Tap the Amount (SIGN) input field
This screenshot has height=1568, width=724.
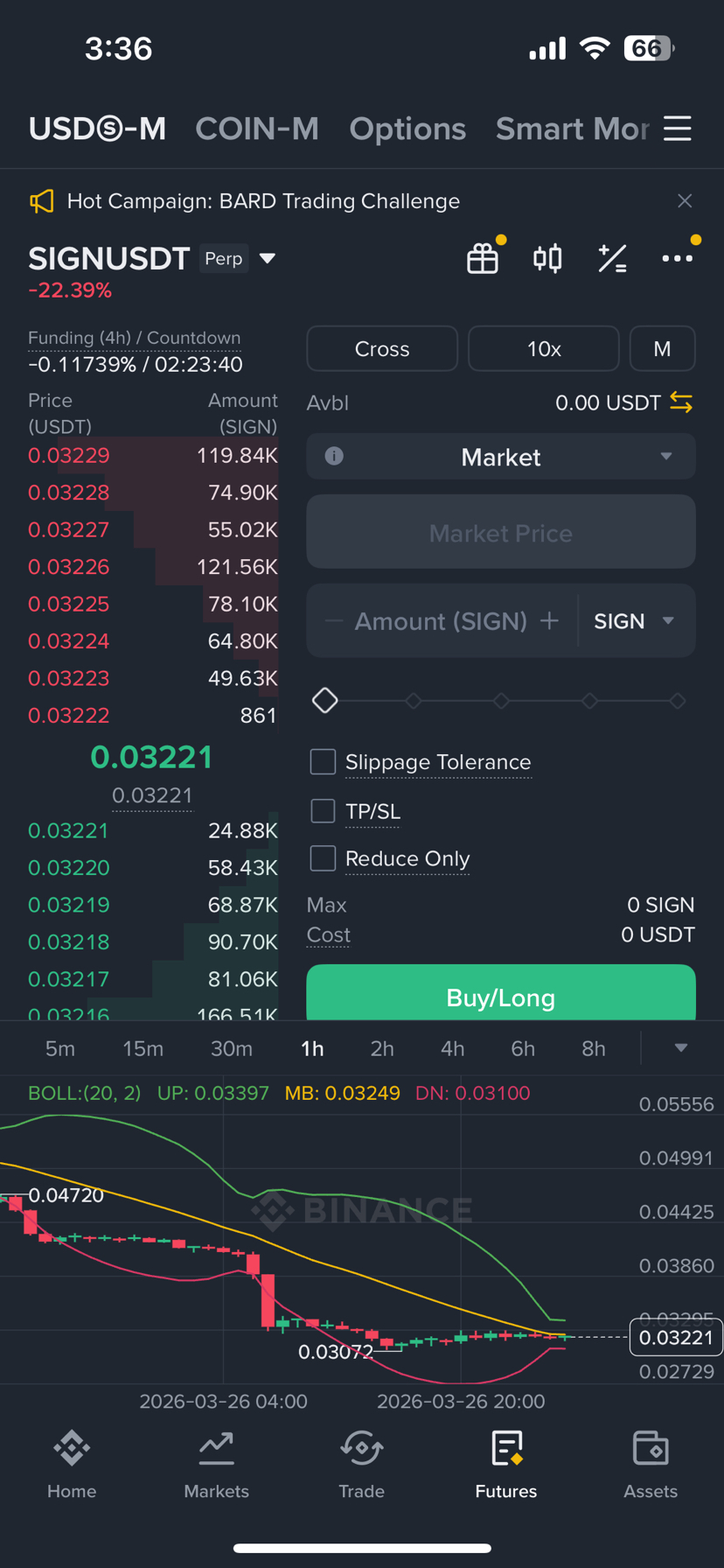click(x=441, y=621)
